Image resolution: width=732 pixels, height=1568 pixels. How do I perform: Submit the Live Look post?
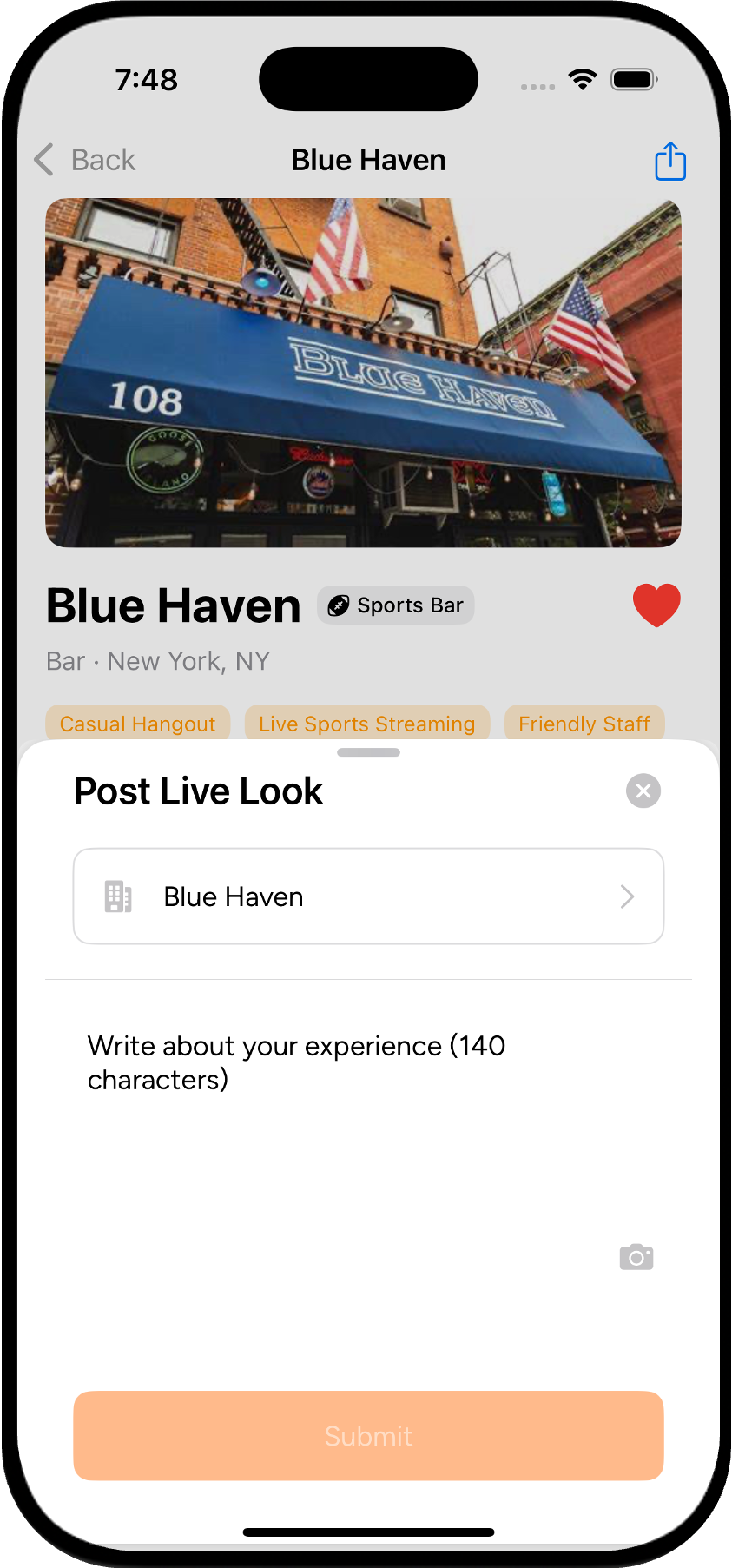click(368, 1436)
